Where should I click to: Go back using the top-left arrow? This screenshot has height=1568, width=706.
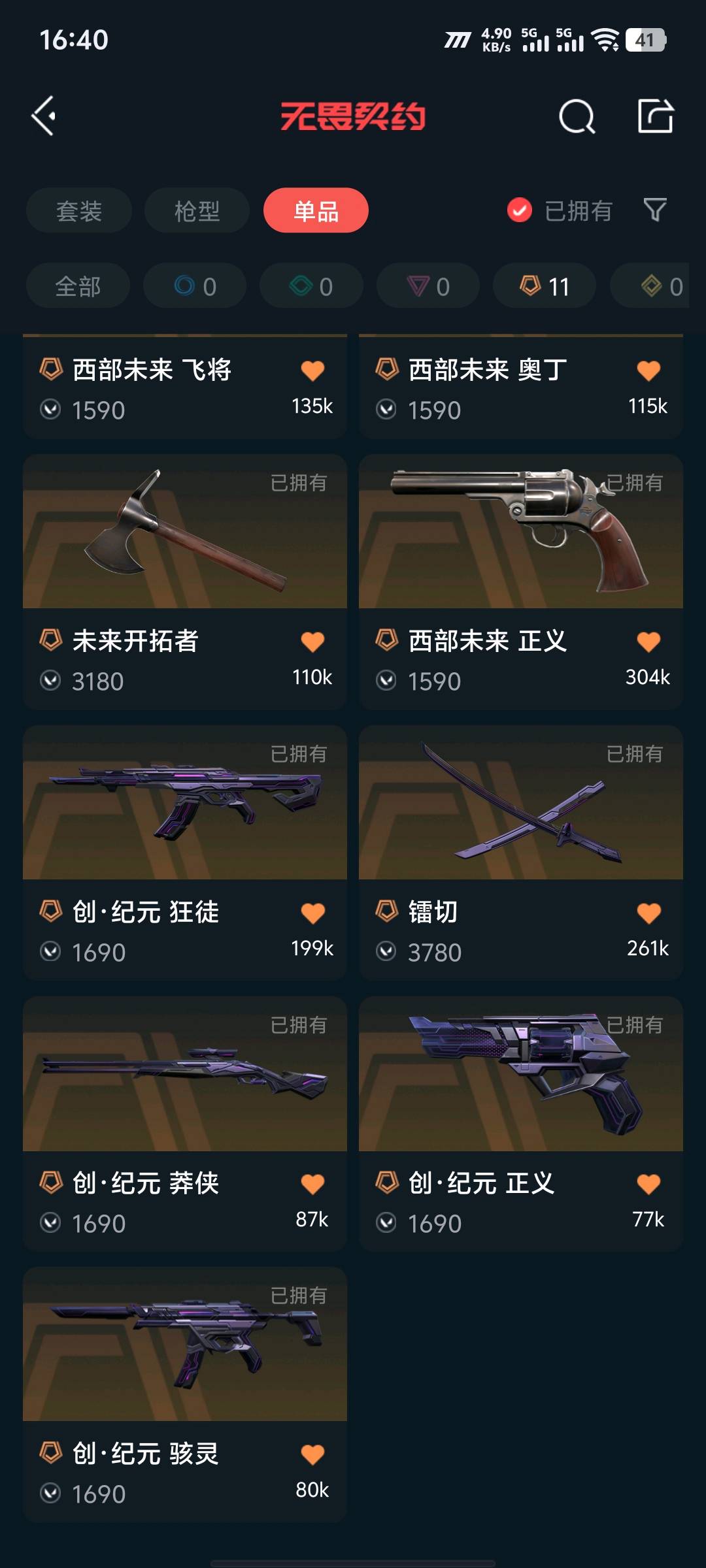tap(44, 116)
